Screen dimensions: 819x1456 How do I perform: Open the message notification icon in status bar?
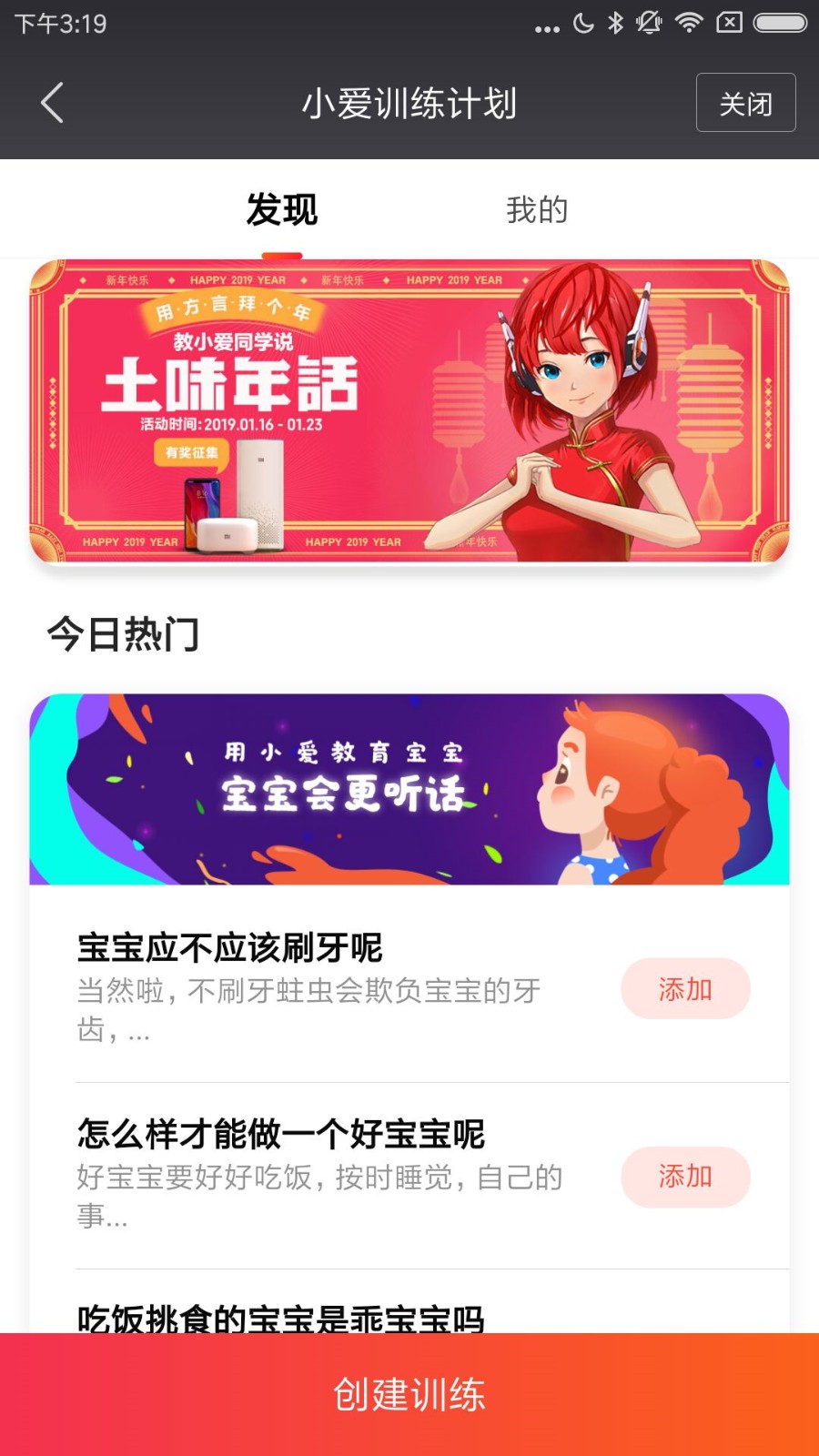point(726,25)
